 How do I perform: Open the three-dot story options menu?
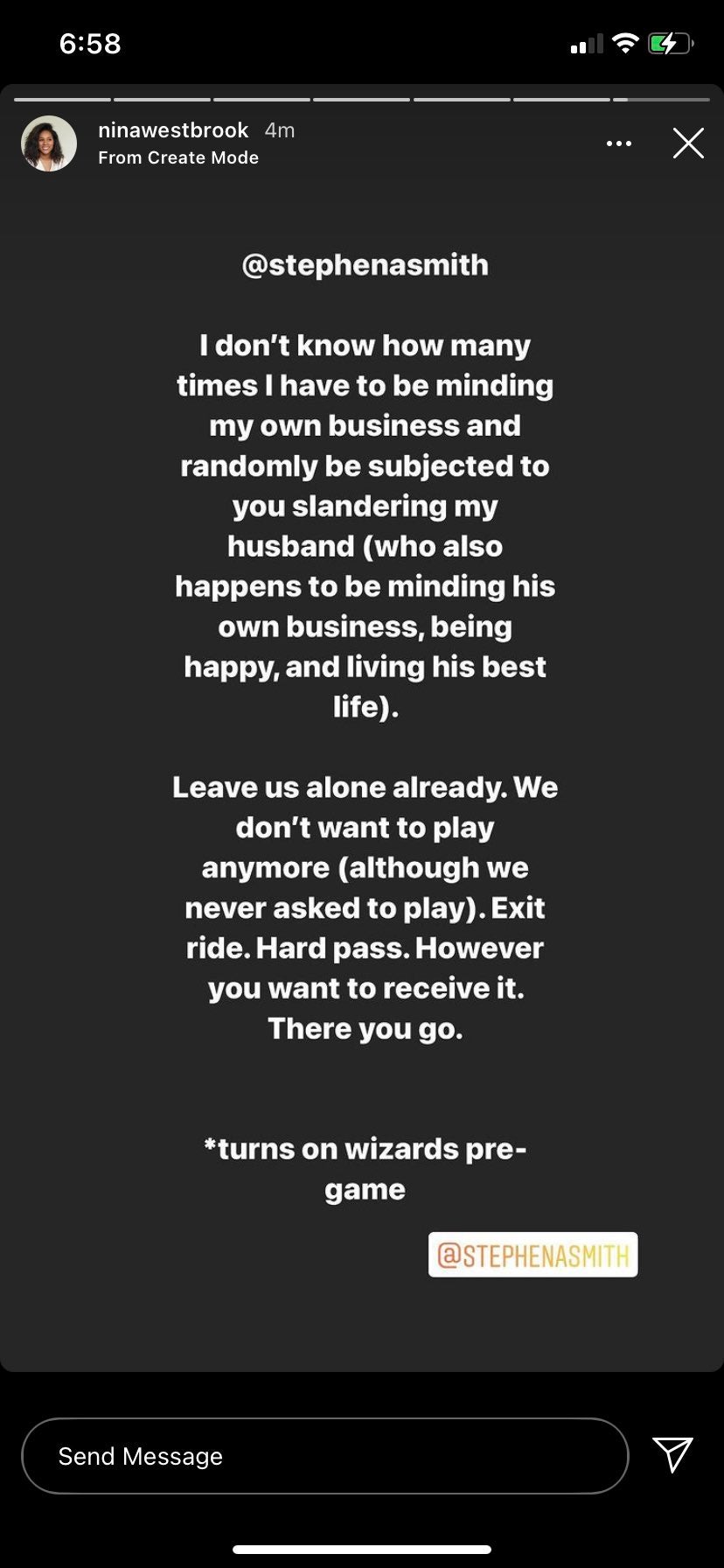pos(619,143)
